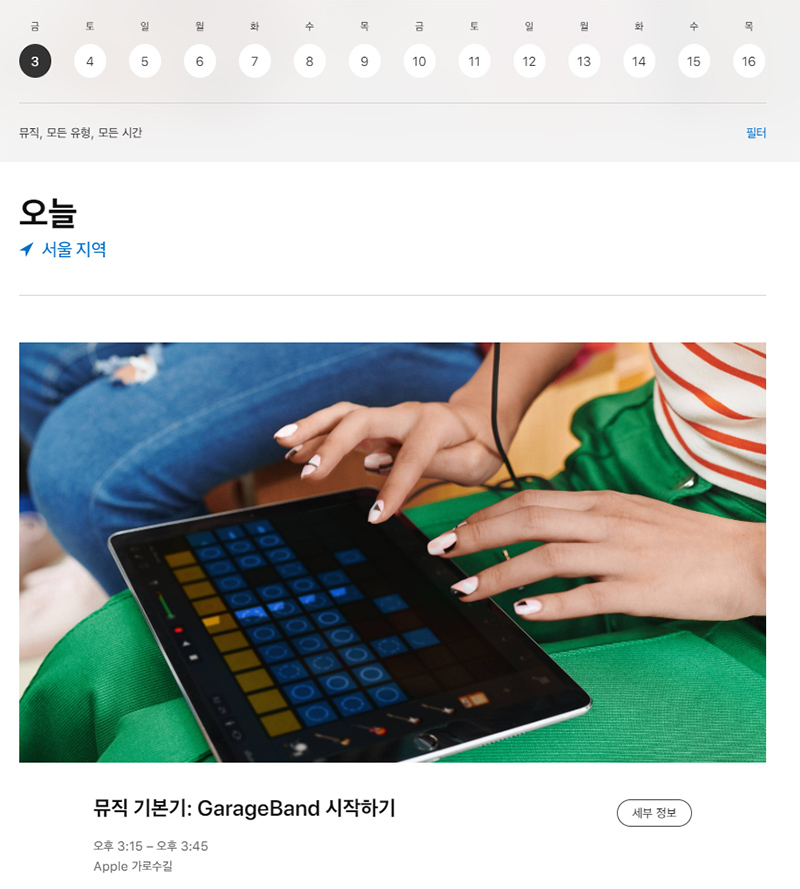Screen dimensions: 800x889
Task: Switch to date 12 (일)
Action: coord(529,62)
